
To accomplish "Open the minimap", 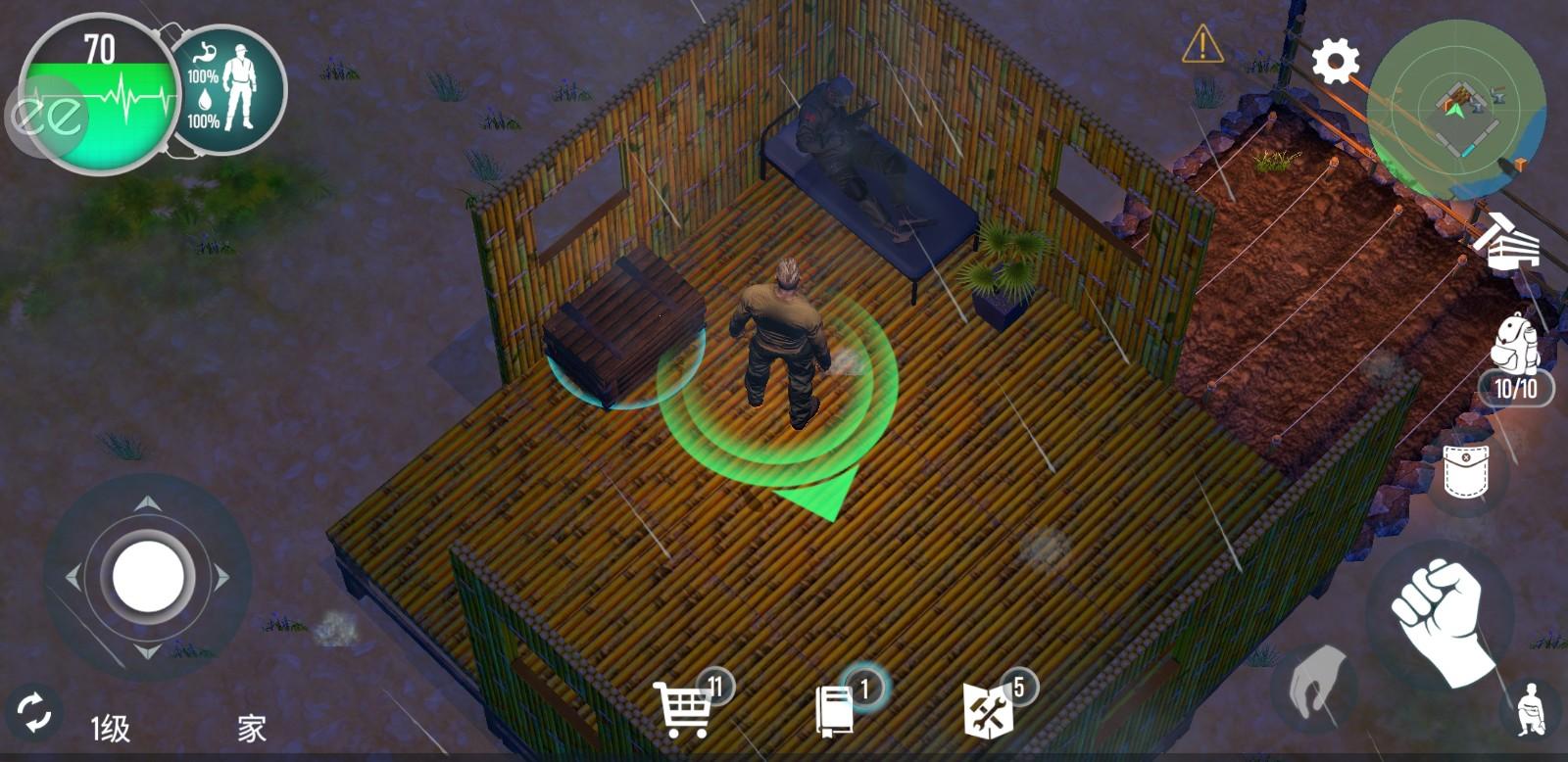I will click(x=1455, y=110).
